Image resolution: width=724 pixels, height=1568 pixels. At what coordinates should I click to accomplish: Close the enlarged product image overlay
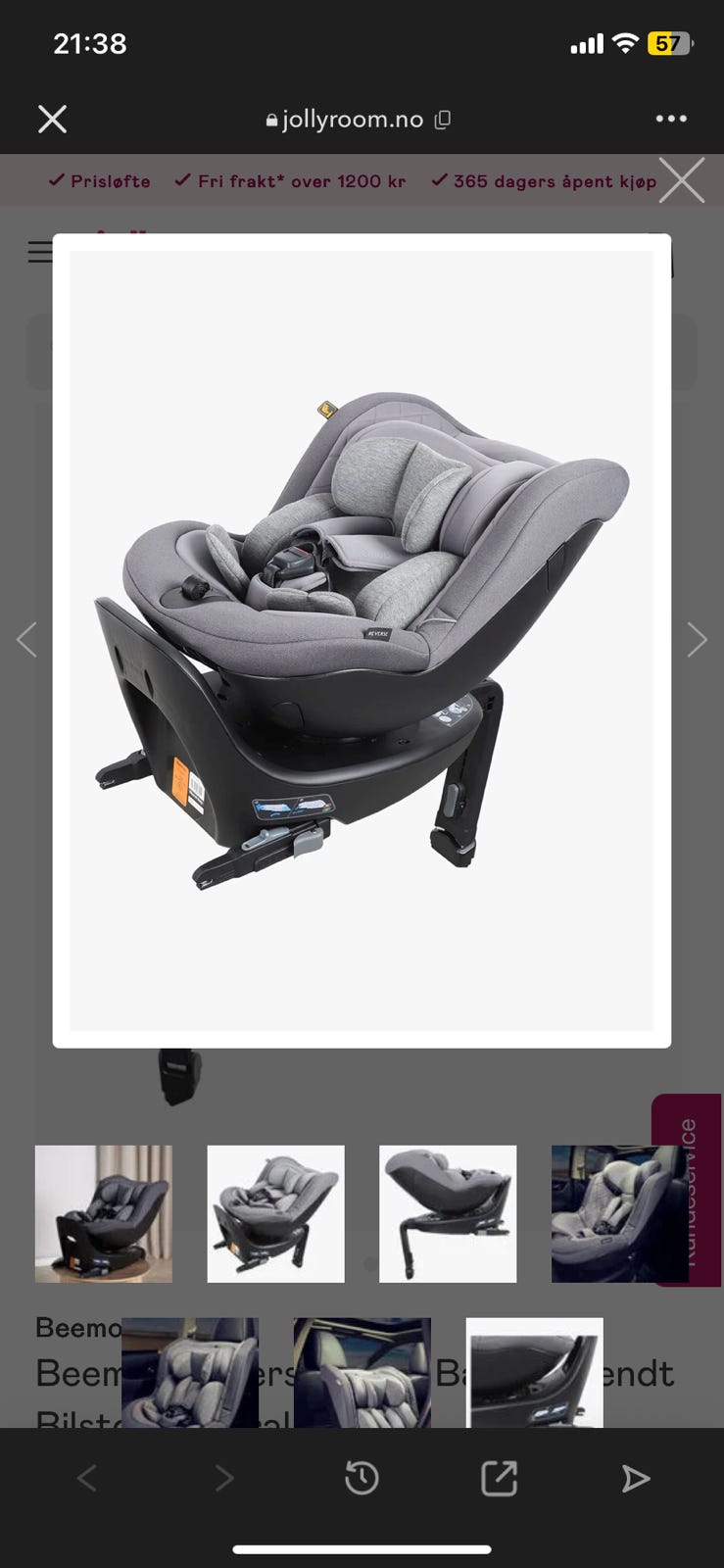[x=682, y=180]
